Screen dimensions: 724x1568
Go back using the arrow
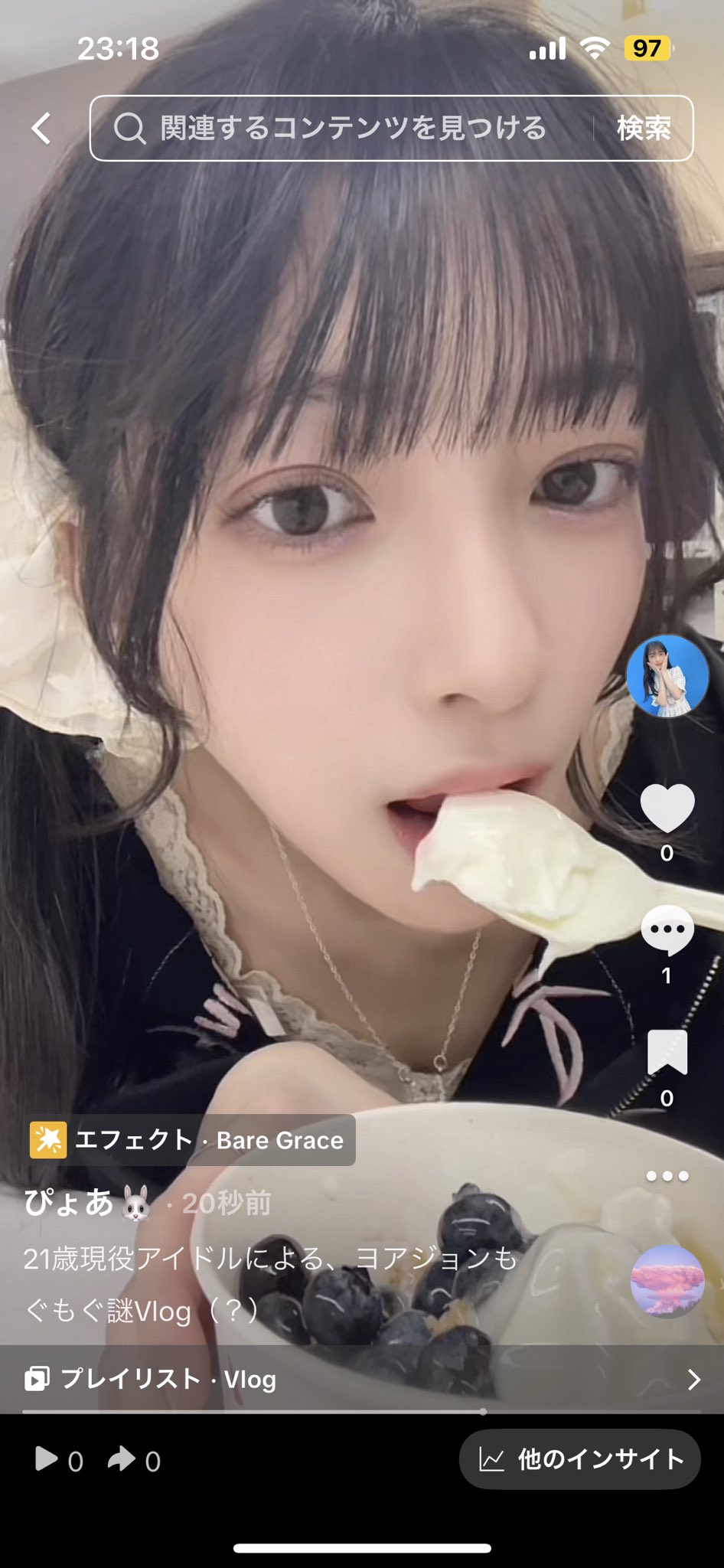42,129
